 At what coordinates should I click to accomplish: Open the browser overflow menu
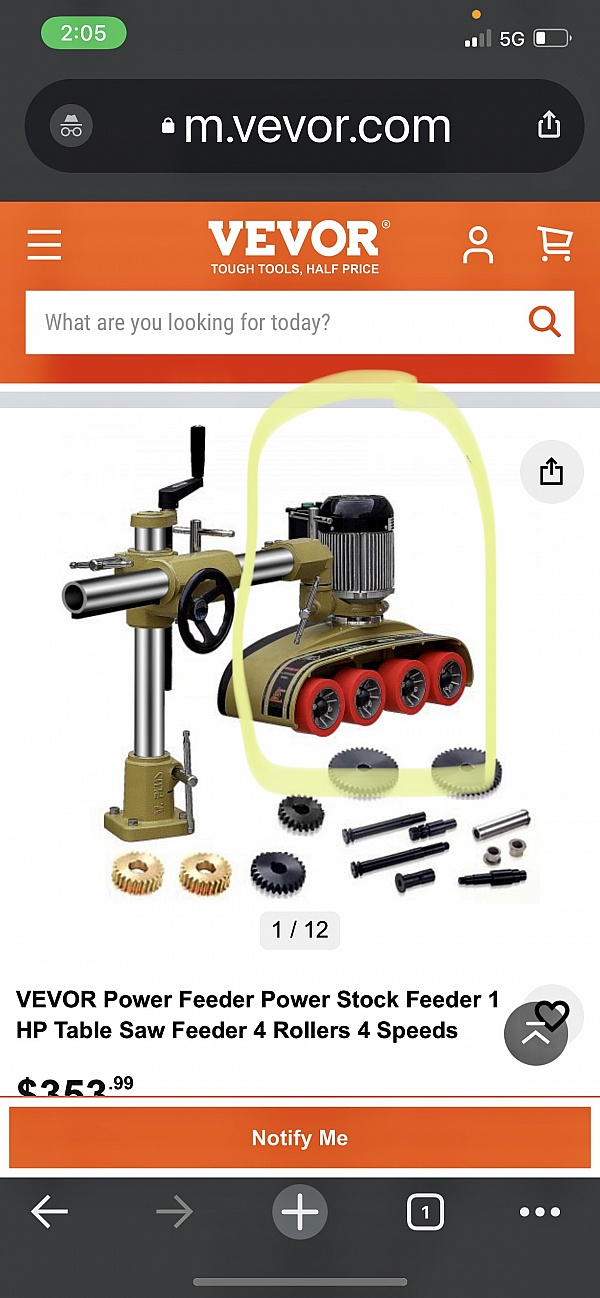[x=540, y=1213]
